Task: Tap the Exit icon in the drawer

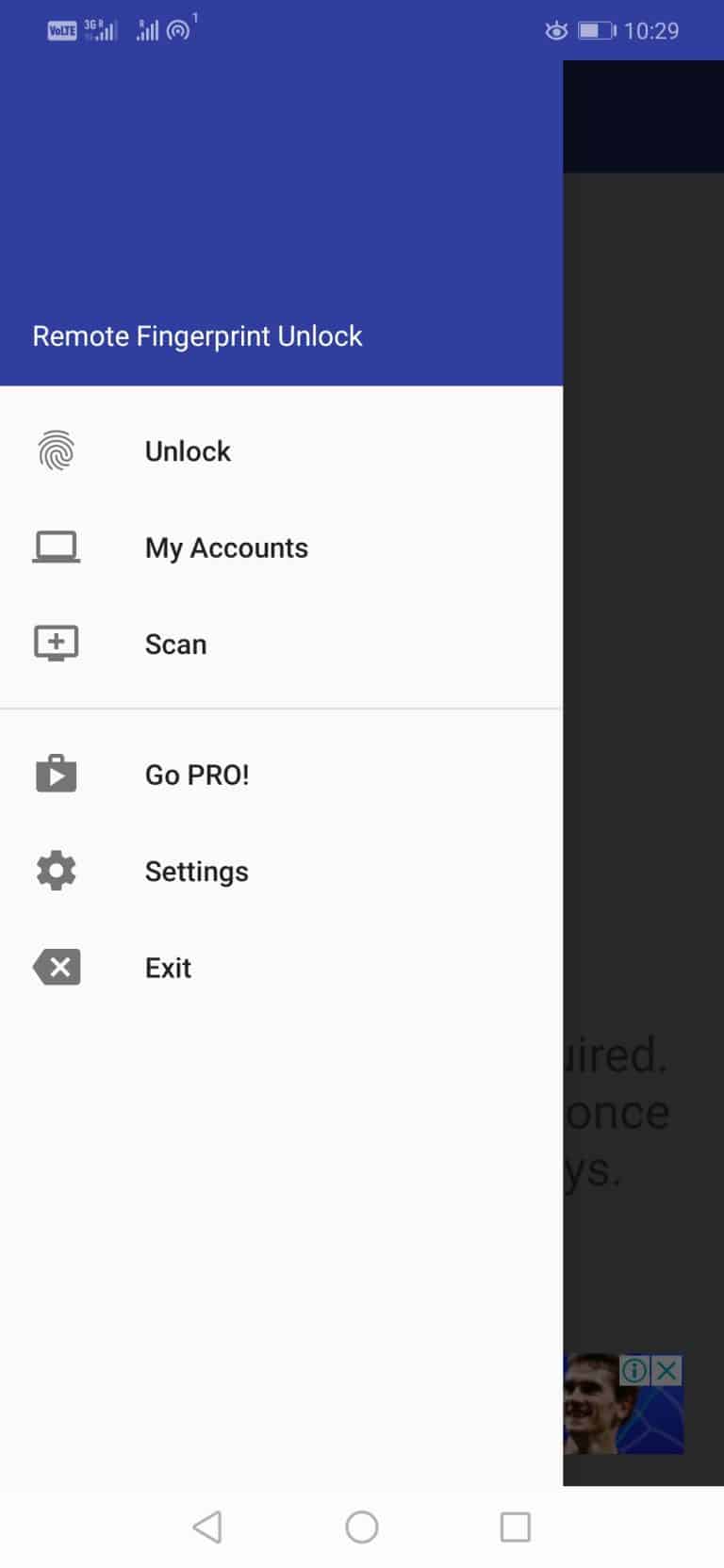Action: click(56, 967)
